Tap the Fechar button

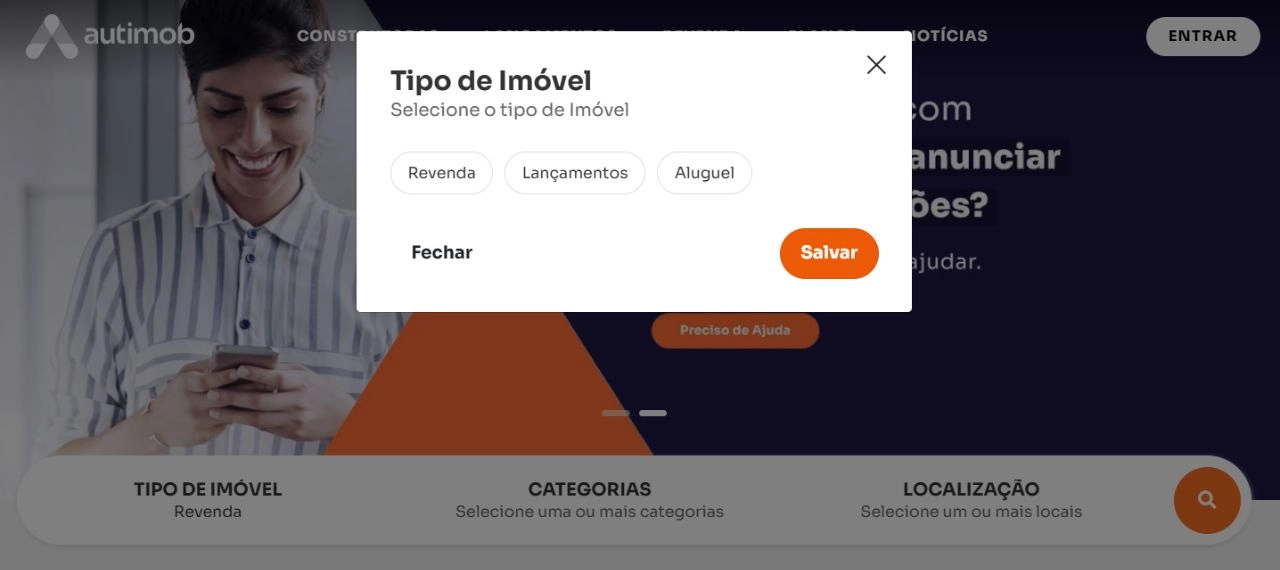click(x=442, y=253)
